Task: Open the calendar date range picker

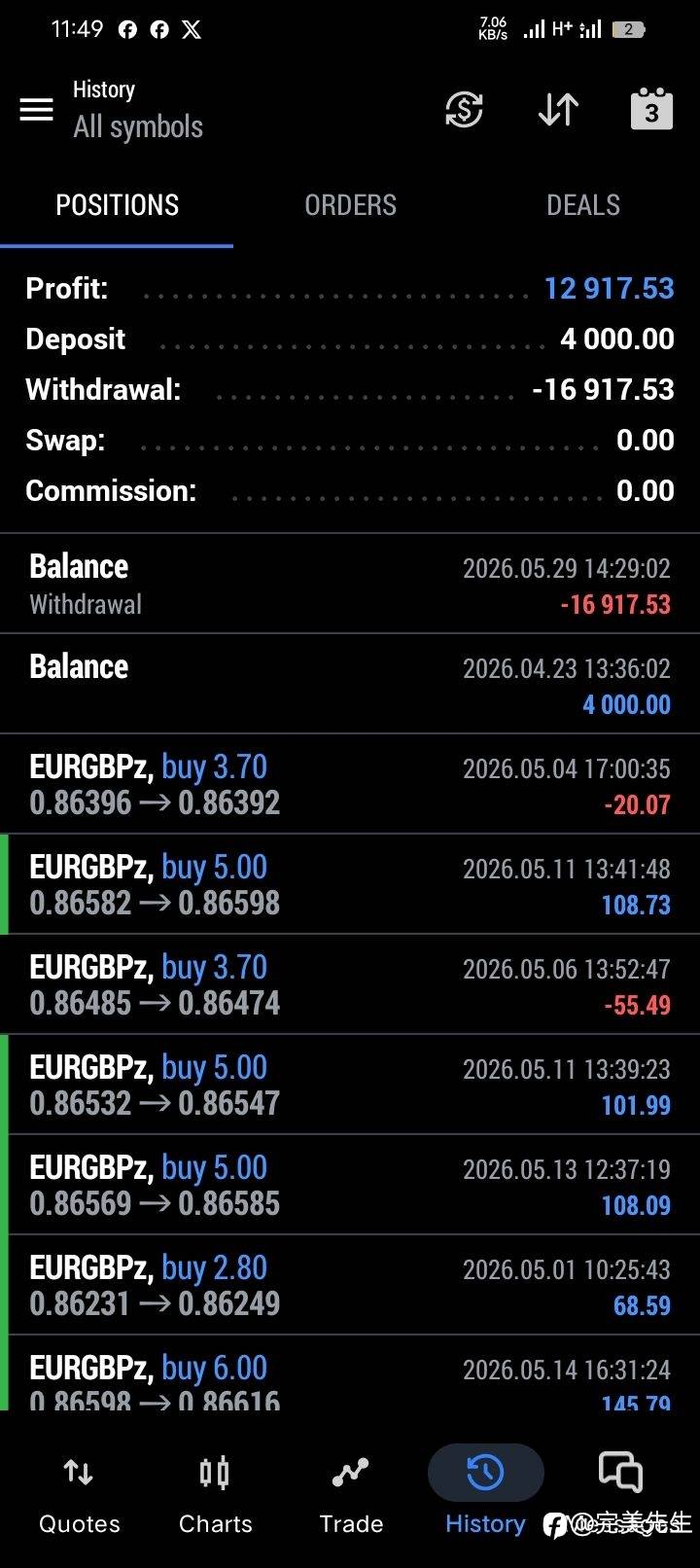Action: 651,109
